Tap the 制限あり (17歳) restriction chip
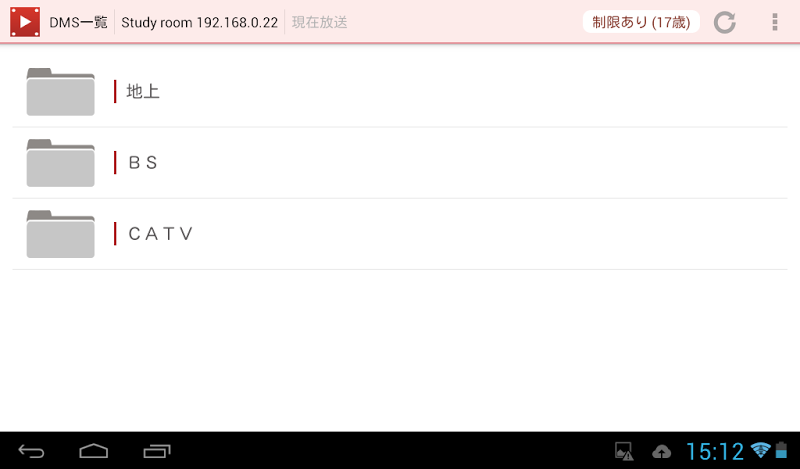Viewport: 800px width, 469px height. [x=641, y=22]
